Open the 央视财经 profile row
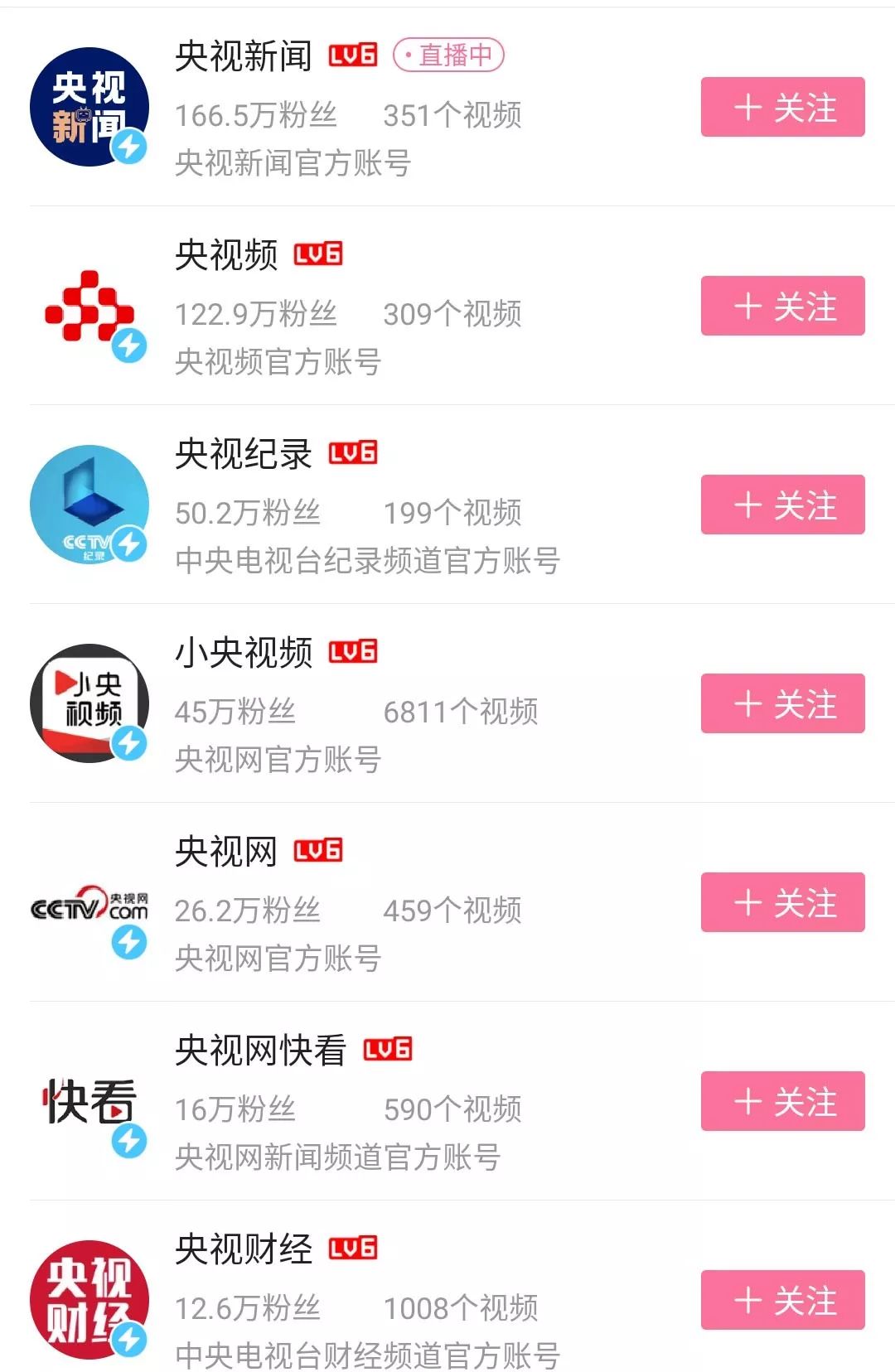This screenshot has height=1372, width=895. (244, 1249)
